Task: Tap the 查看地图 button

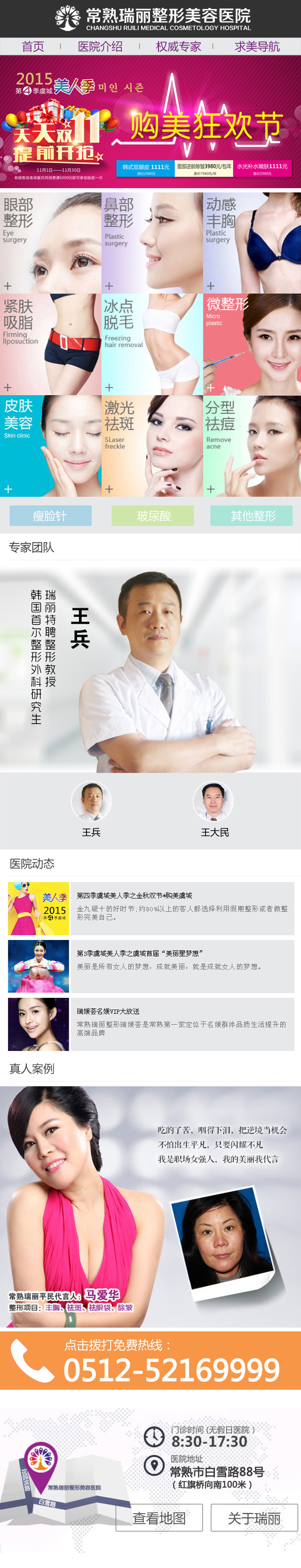Action: pos(159,1518)
